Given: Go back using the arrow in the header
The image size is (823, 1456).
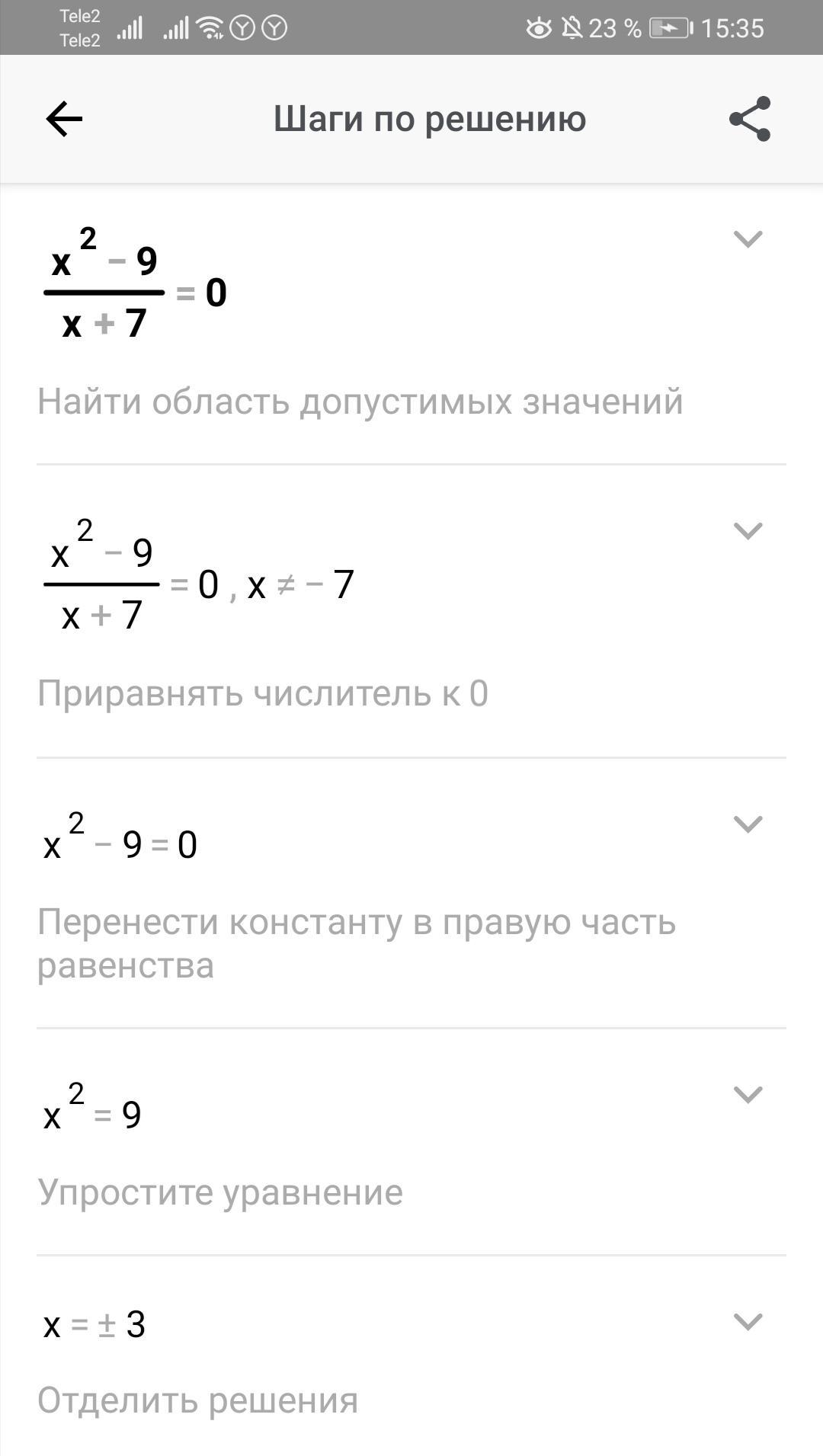Looking at the screenshot, I should pyautogui.click(x=64, y=119).
